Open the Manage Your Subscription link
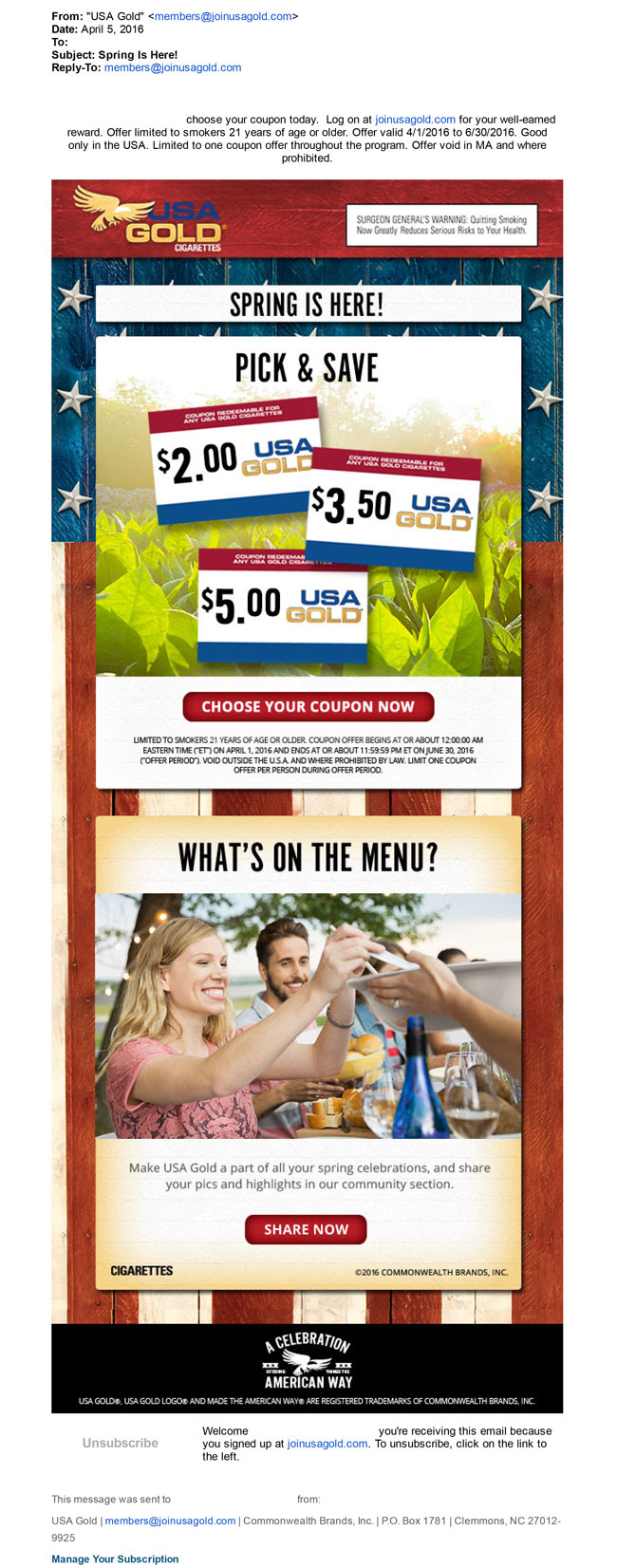The image size is (617, 1568). pos(115,1559)
